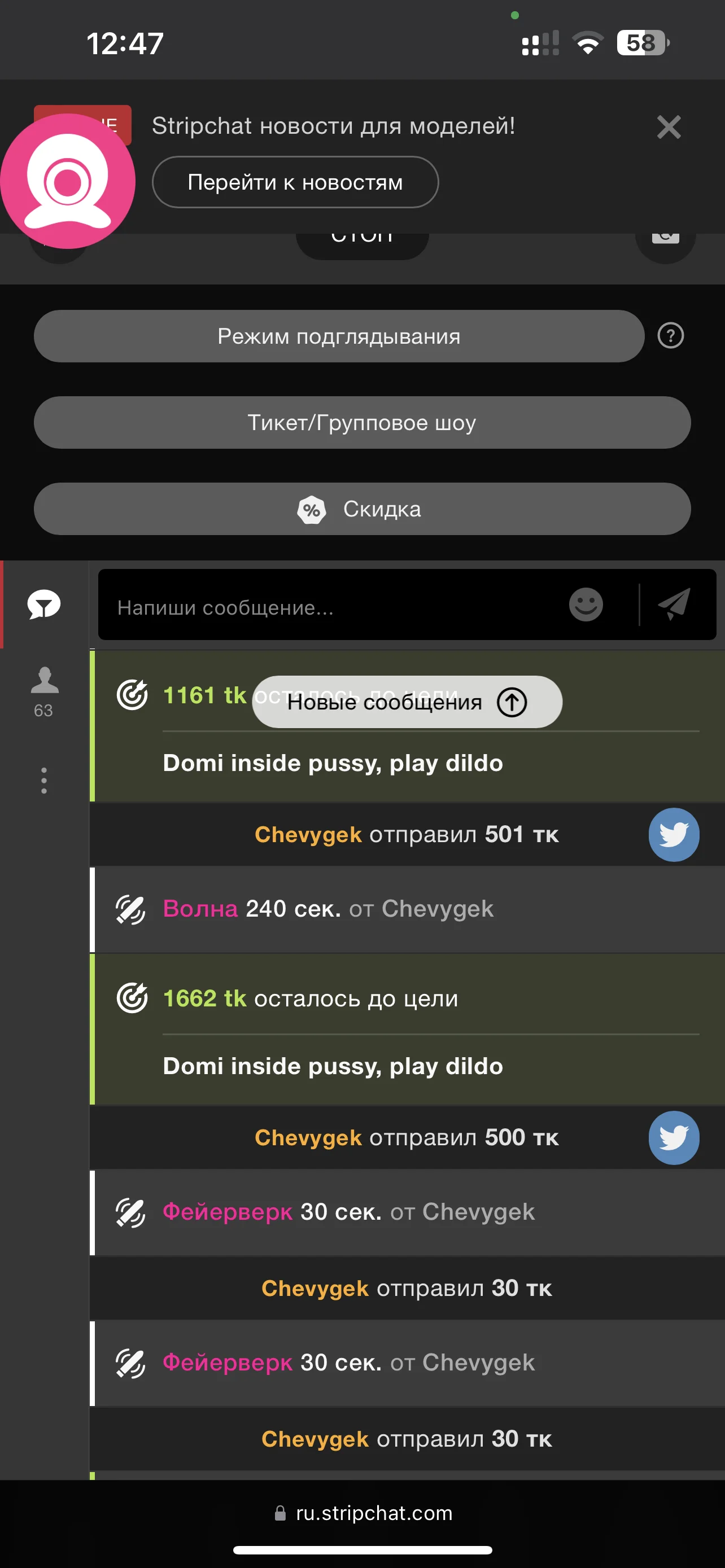
Task: Start 'Тикет/Групповое шоу'
Action: (x=362, y=422)
